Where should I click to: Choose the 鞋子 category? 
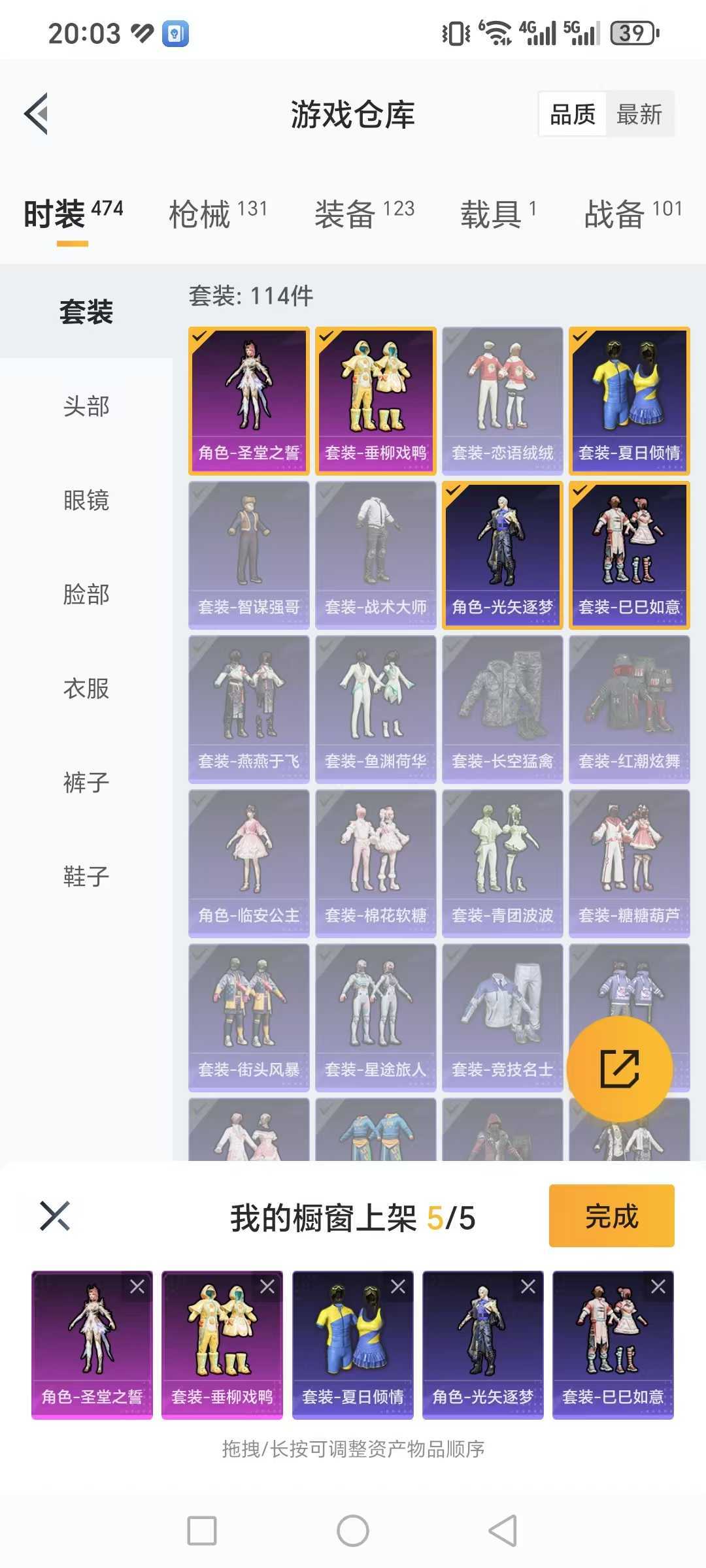click(x=86, y=877)
